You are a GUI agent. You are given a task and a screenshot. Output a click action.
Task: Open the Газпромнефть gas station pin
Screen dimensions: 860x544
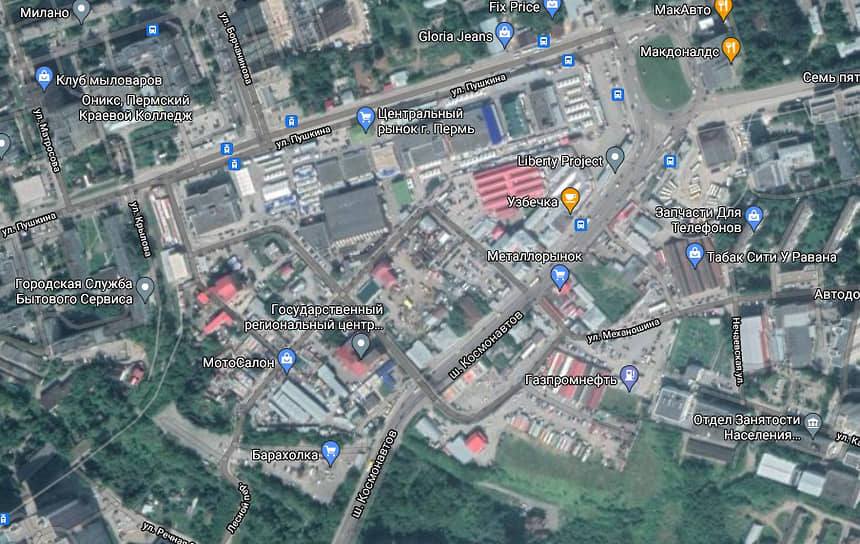[x=629, y=377]
